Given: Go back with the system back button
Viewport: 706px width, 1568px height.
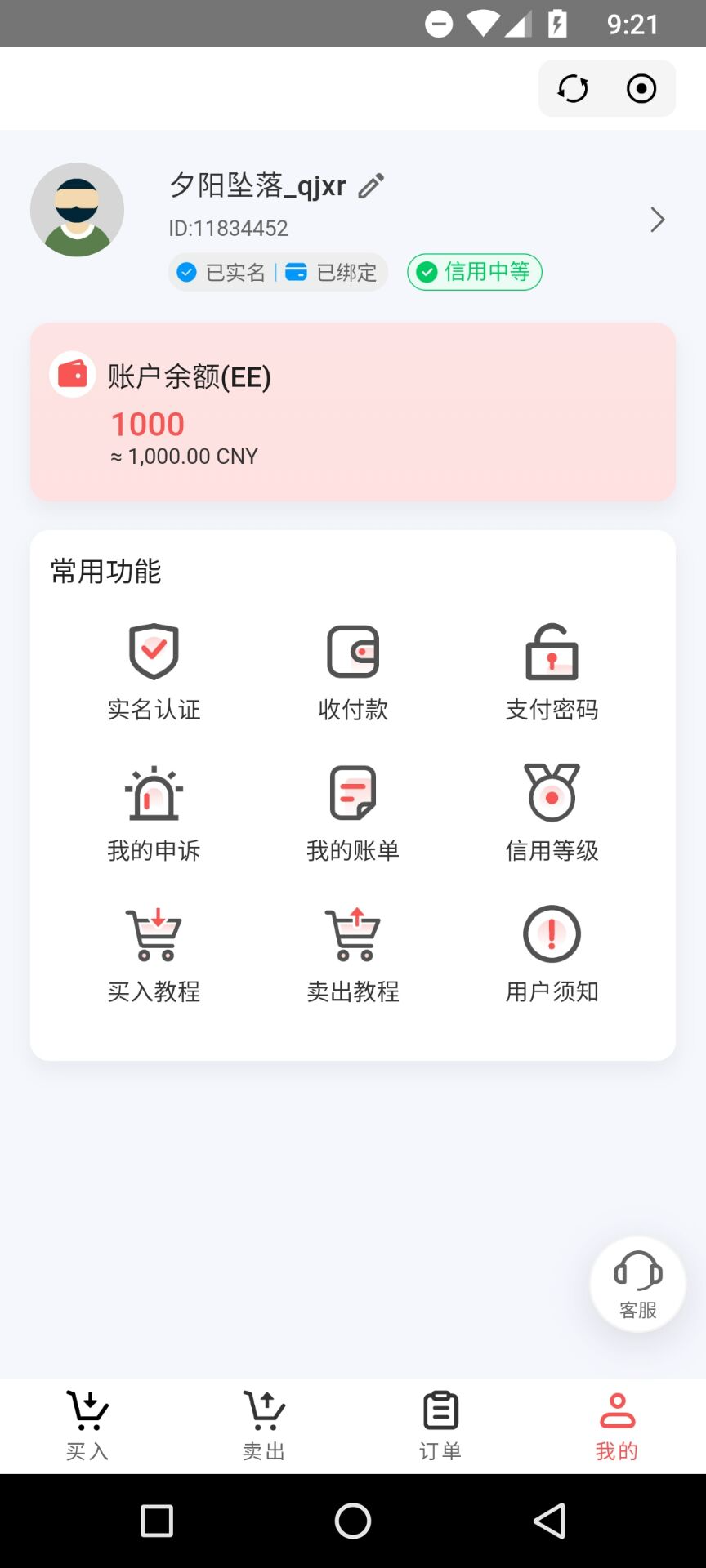Looking at the screenshot, I should tap(549, 1521).
